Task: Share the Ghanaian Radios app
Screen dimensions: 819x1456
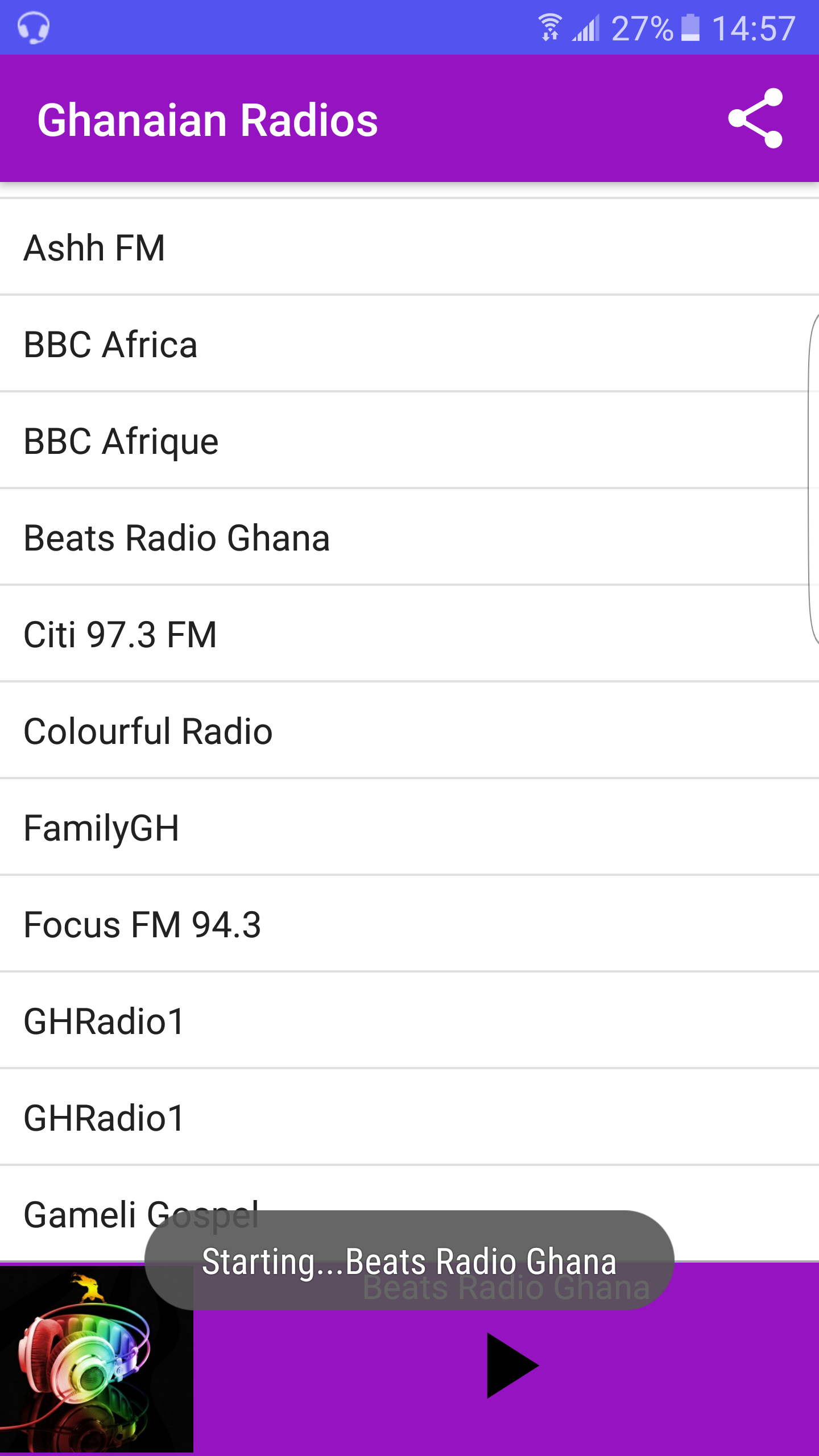Action: [755, 118]
